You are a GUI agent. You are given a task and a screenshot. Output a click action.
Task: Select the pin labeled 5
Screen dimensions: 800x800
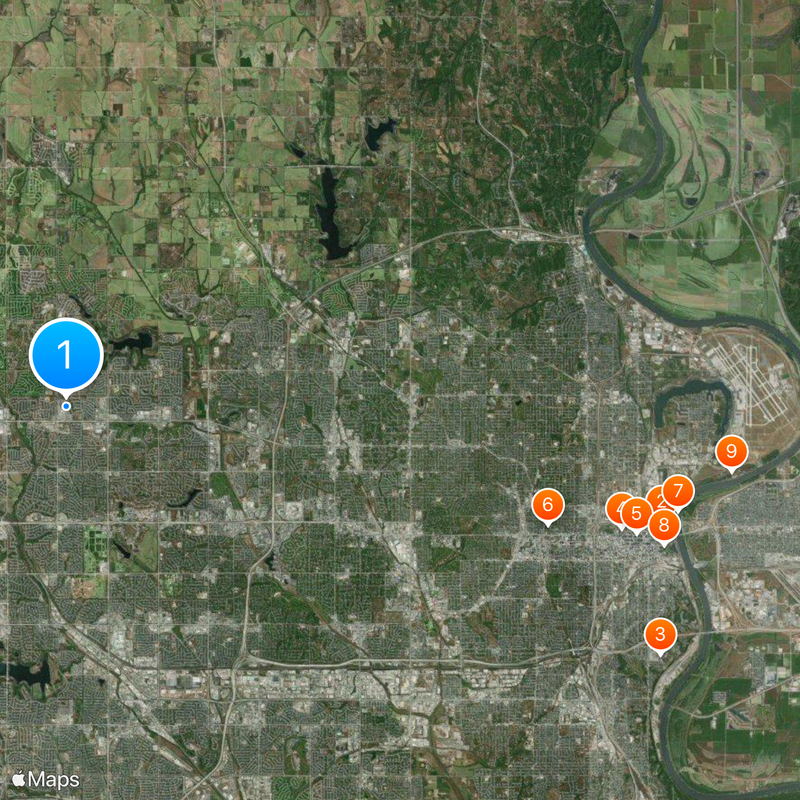click(636, 514)
